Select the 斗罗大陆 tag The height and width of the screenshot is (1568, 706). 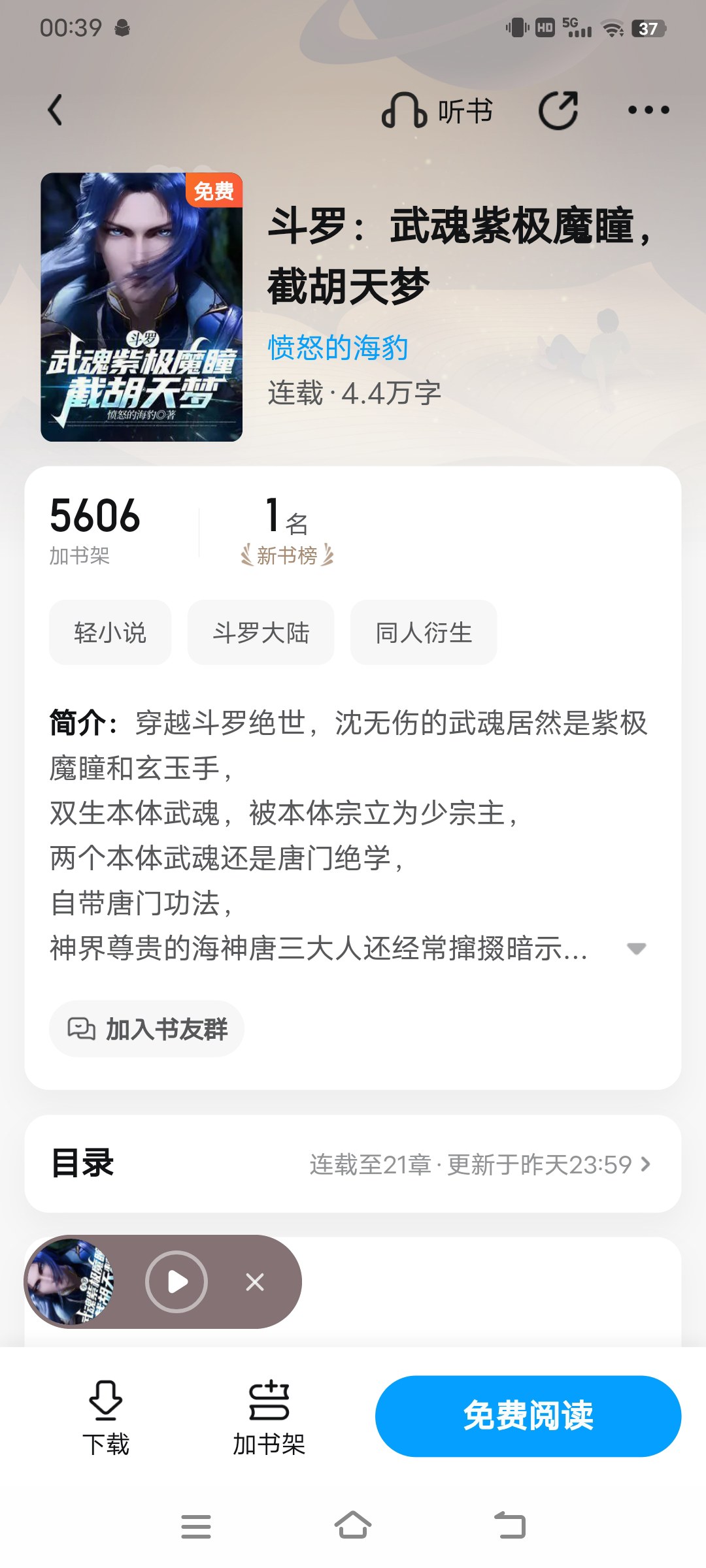[x=261, y=632]
